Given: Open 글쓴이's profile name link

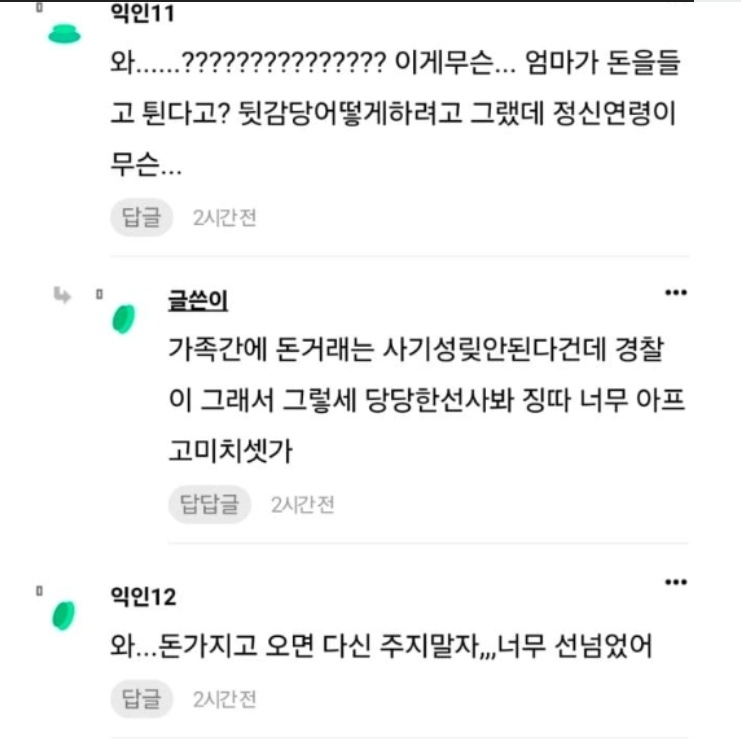Looking at the screenshot, I should coord(197,300).
